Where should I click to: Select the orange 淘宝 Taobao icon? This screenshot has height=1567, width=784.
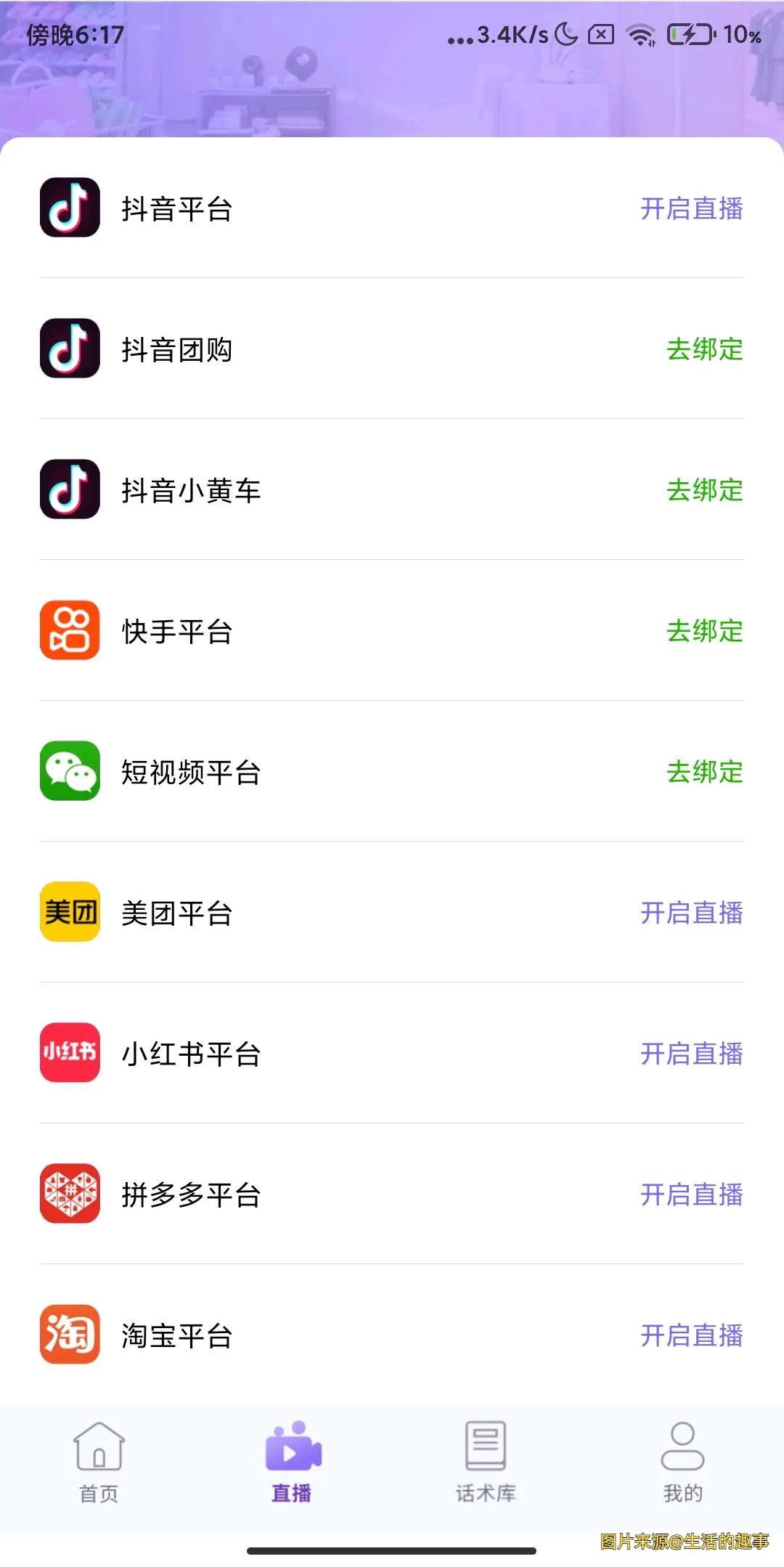pos(69,1335)
